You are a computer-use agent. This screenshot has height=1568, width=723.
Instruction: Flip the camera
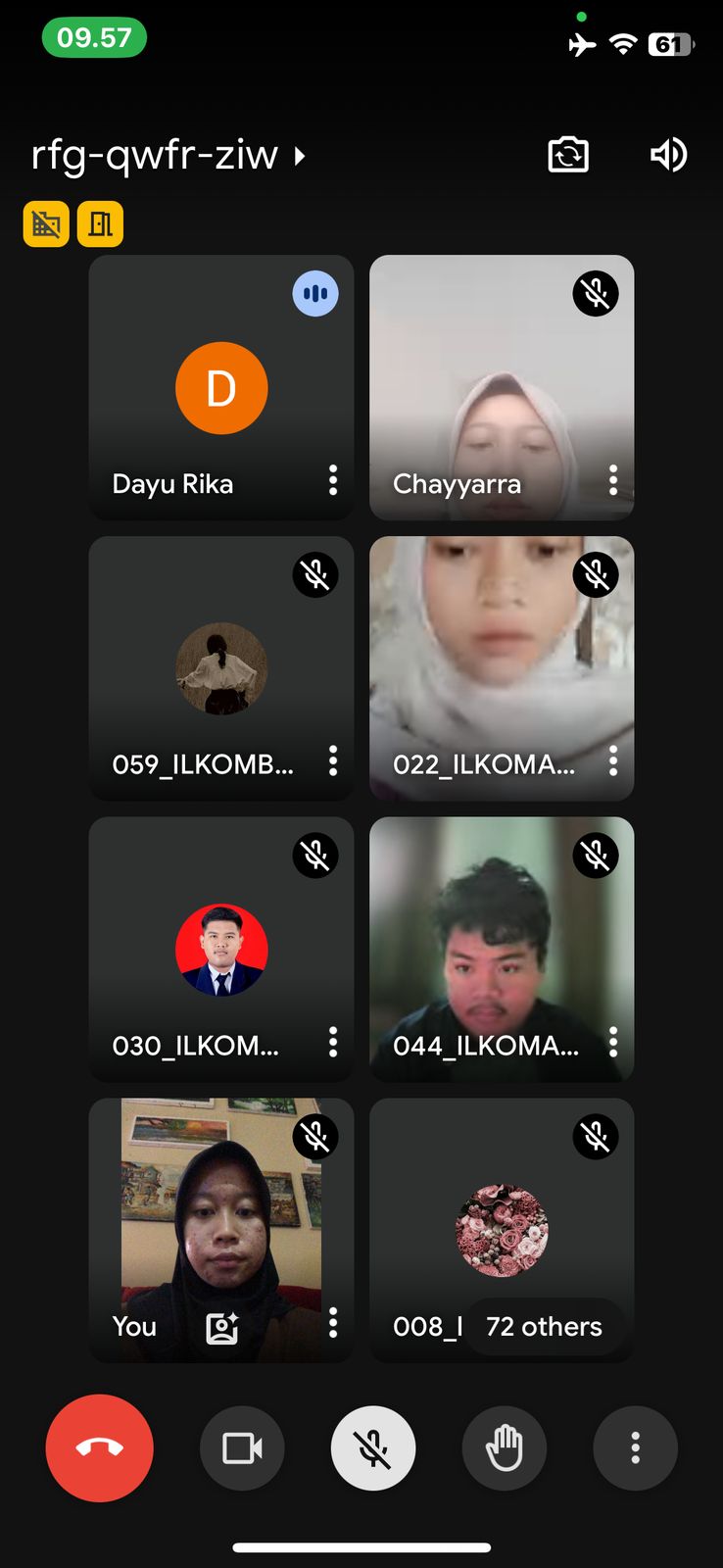tap(568, 155)
